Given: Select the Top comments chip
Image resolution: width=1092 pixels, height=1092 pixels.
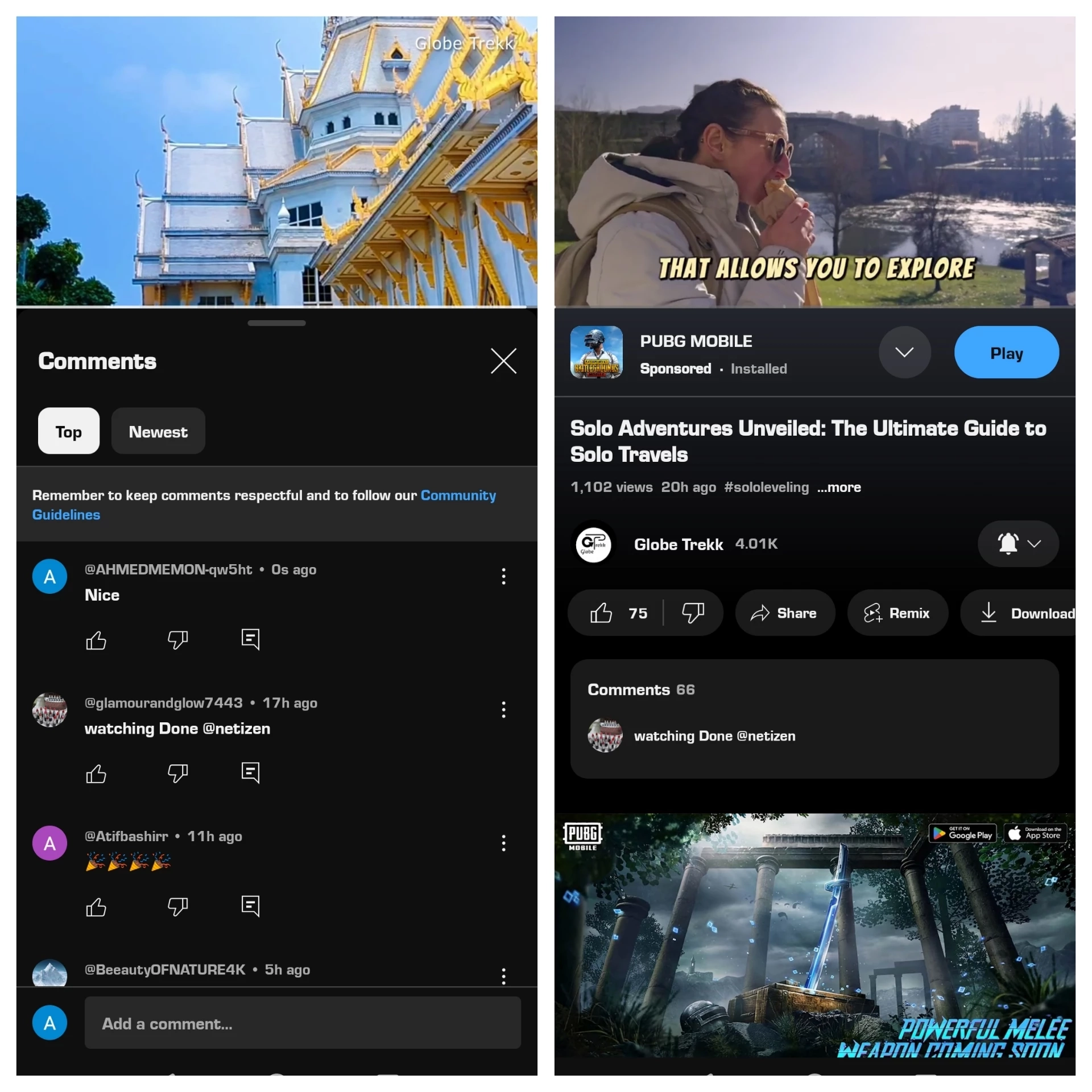Looking at the screenshot, I should click(69, 431).
